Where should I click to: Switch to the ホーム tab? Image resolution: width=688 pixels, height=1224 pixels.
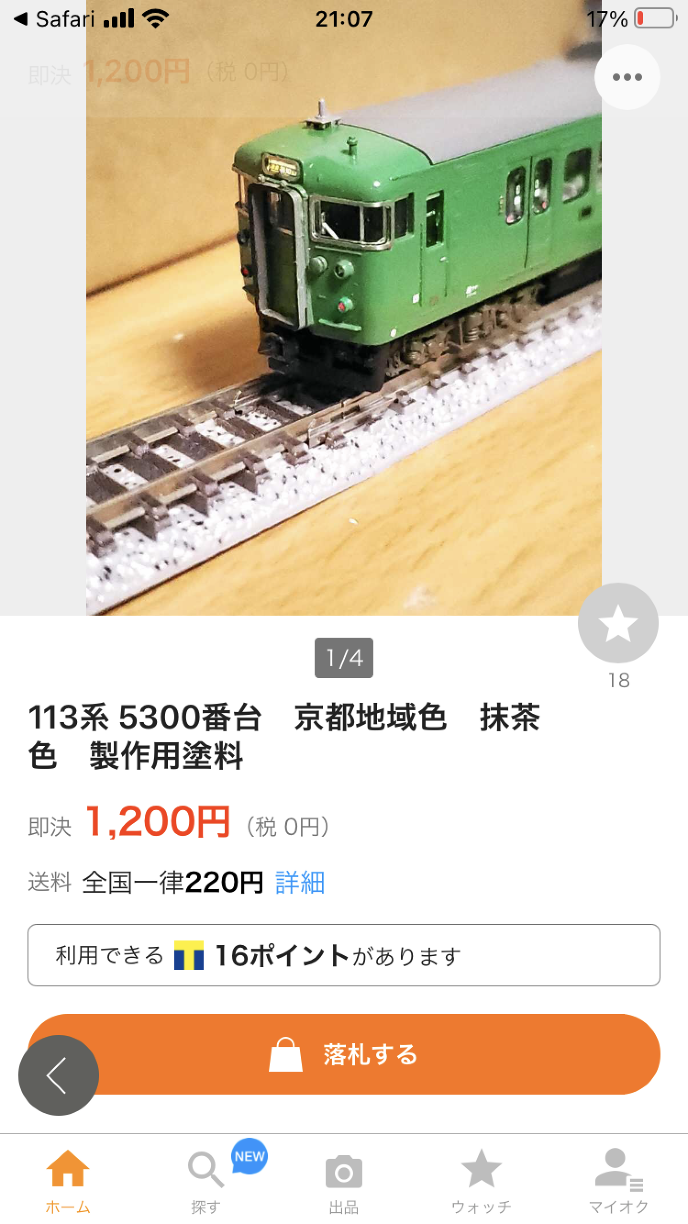coord(68,1180)
